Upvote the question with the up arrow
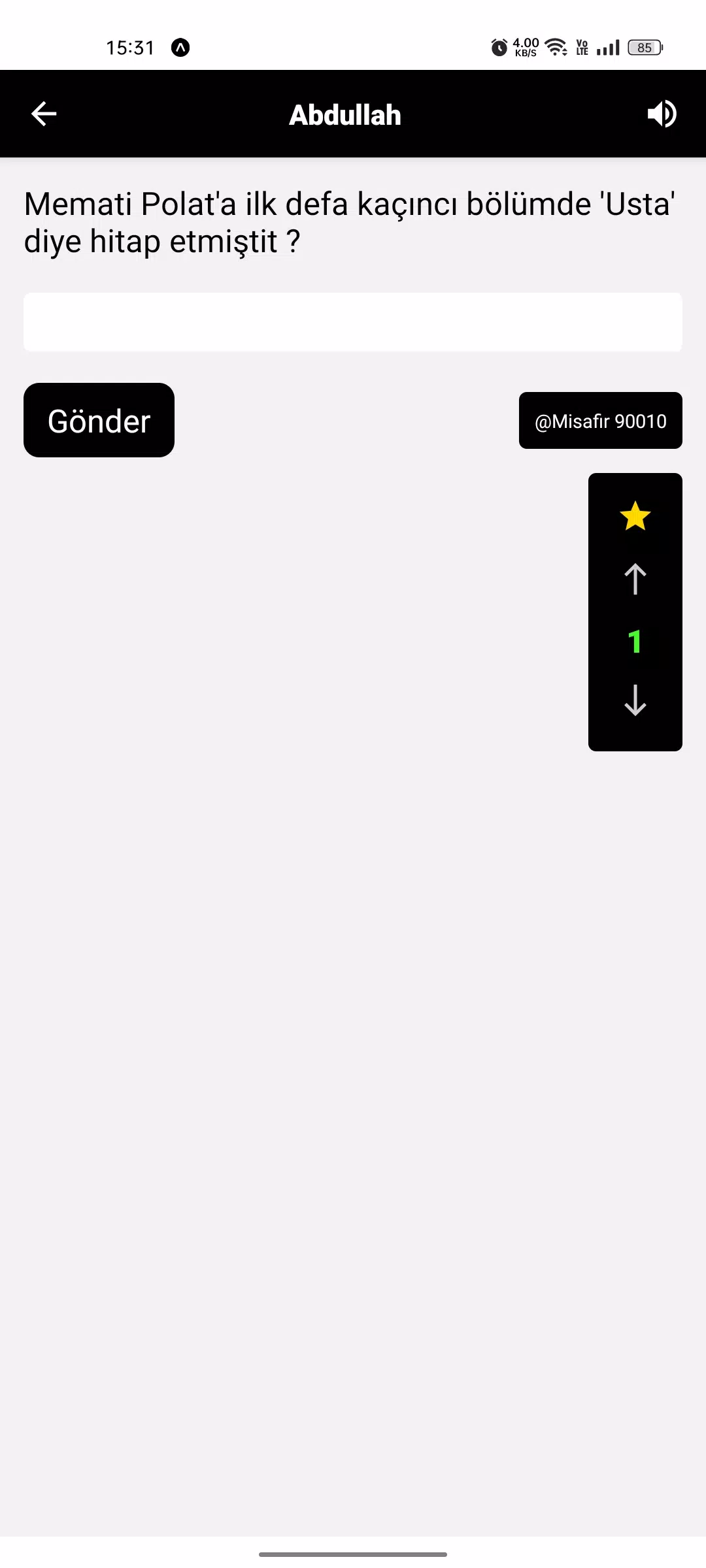The height and width of the screenshot is (1568, 706). tap(635, 579)
